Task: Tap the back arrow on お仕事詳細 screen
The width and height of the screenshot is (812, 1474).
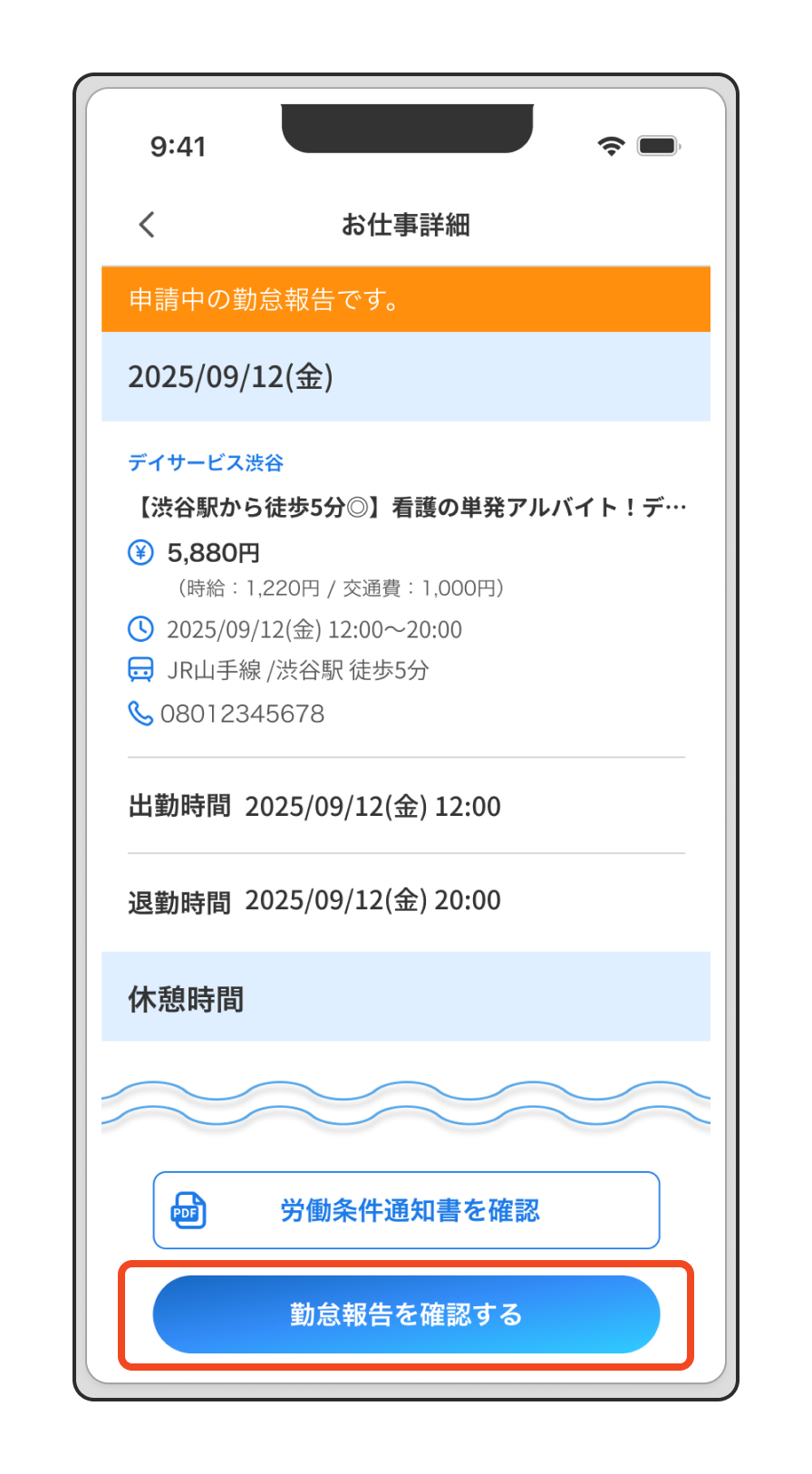Action: click(147, 224)
